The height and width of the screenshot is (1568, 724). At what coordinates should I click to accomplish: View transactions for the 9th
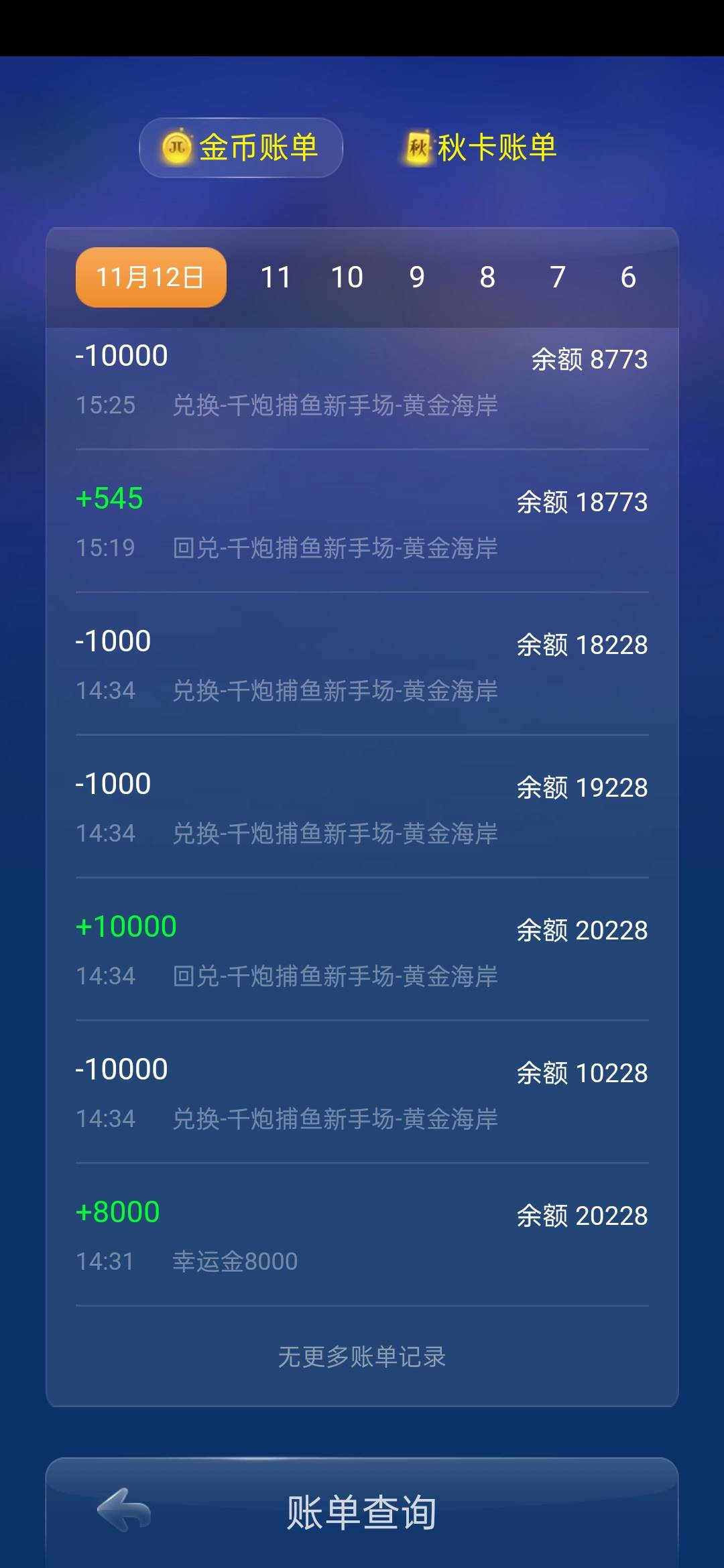pyautogui.click(x=417, y=276)
